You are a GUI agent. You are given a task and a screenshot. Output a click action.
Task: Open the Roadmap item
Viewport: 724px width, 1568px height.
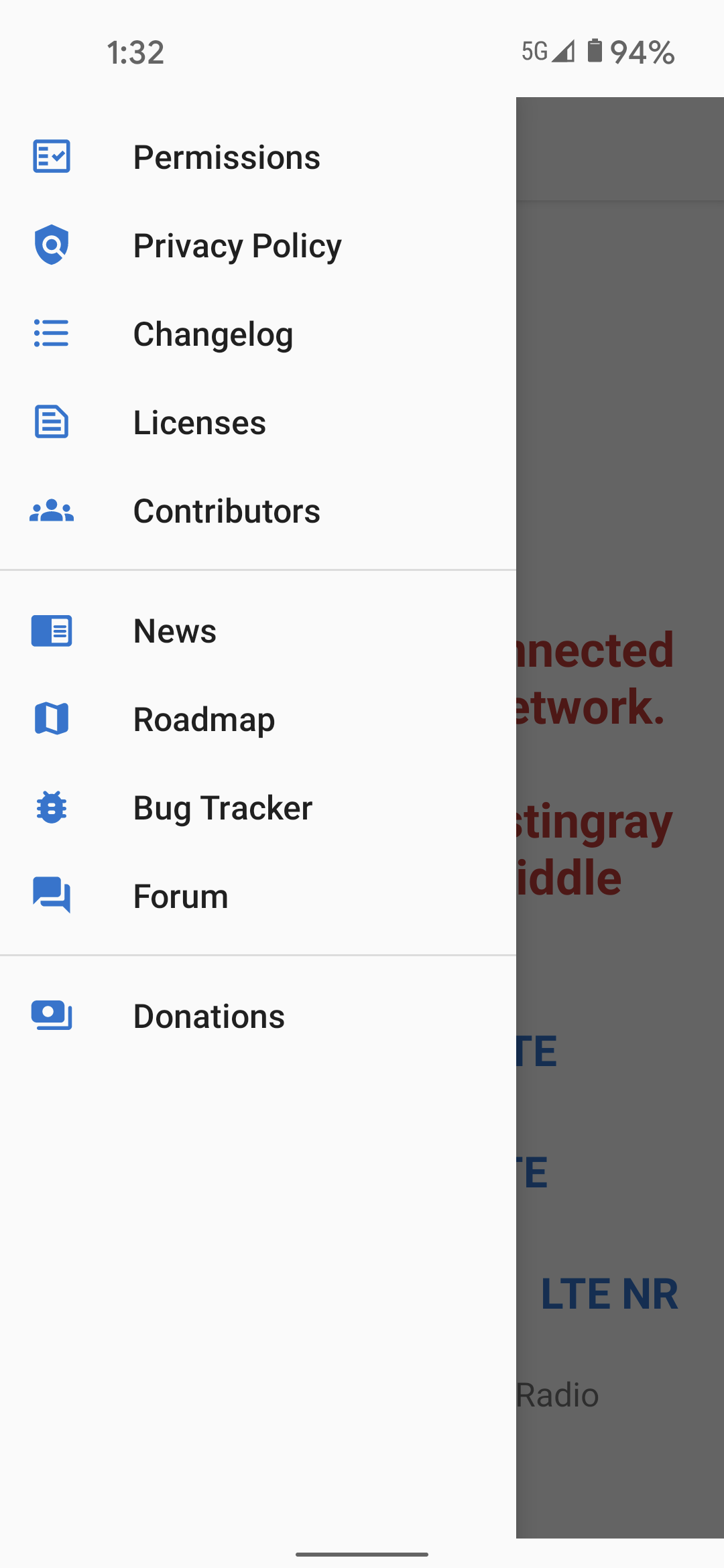point(258,720)
